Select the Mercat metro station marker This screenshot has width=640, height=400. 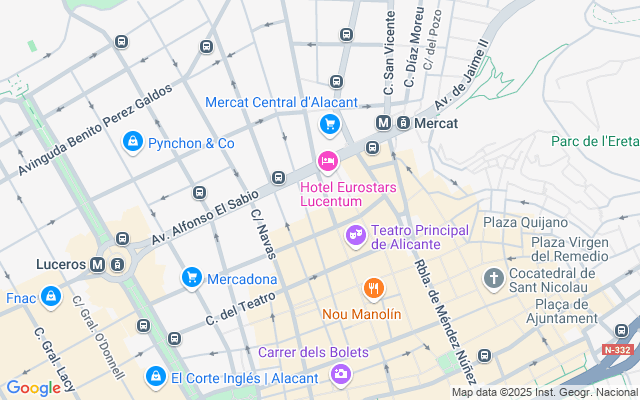point(383,123)
